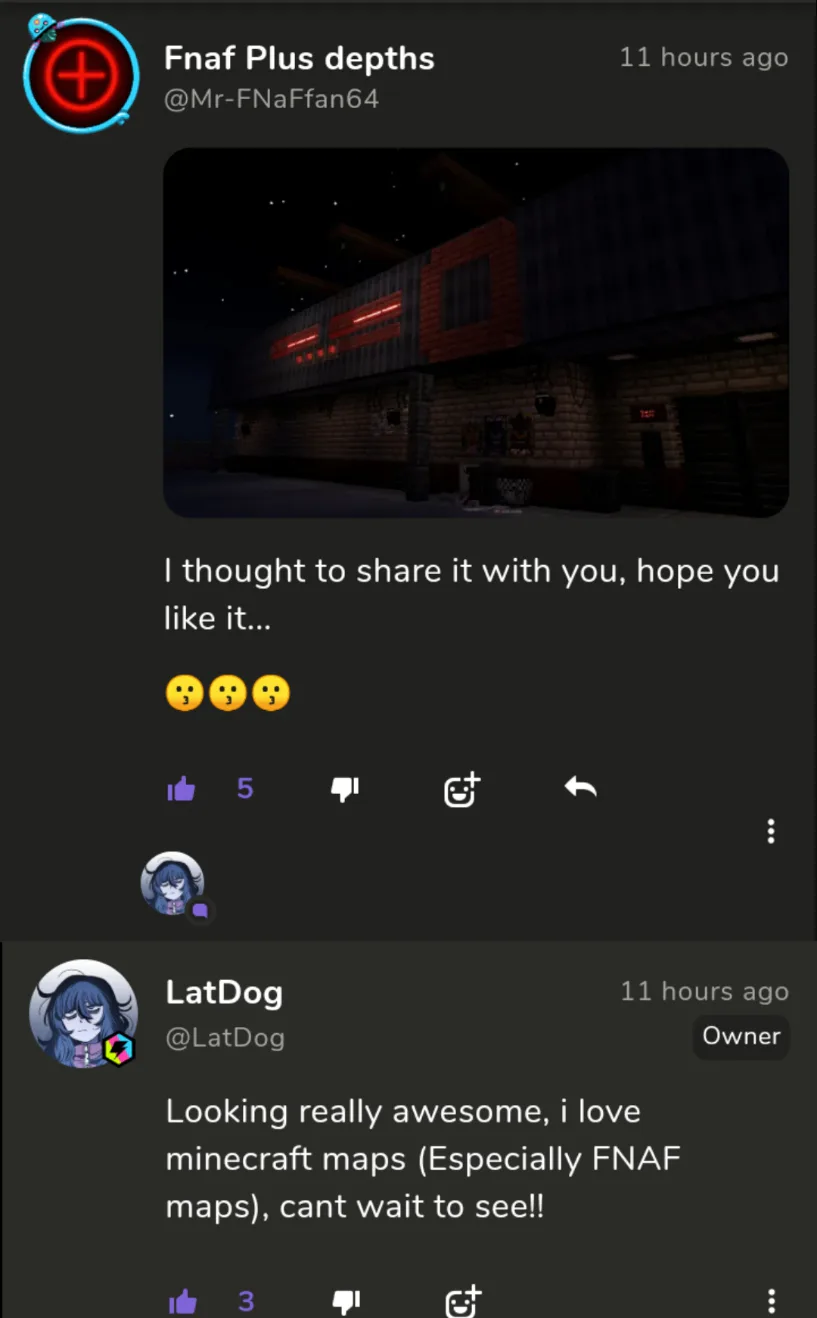Tap the small replier avatar under the post
817x1318 pixels.
coord(173,884)
